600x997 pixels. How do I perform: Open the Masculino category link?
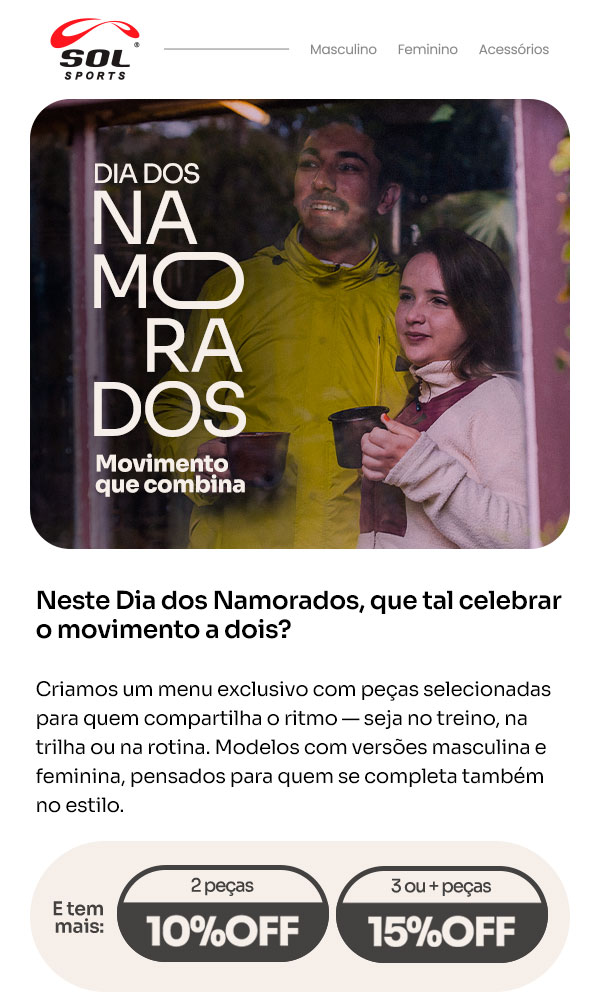point(343,49)
